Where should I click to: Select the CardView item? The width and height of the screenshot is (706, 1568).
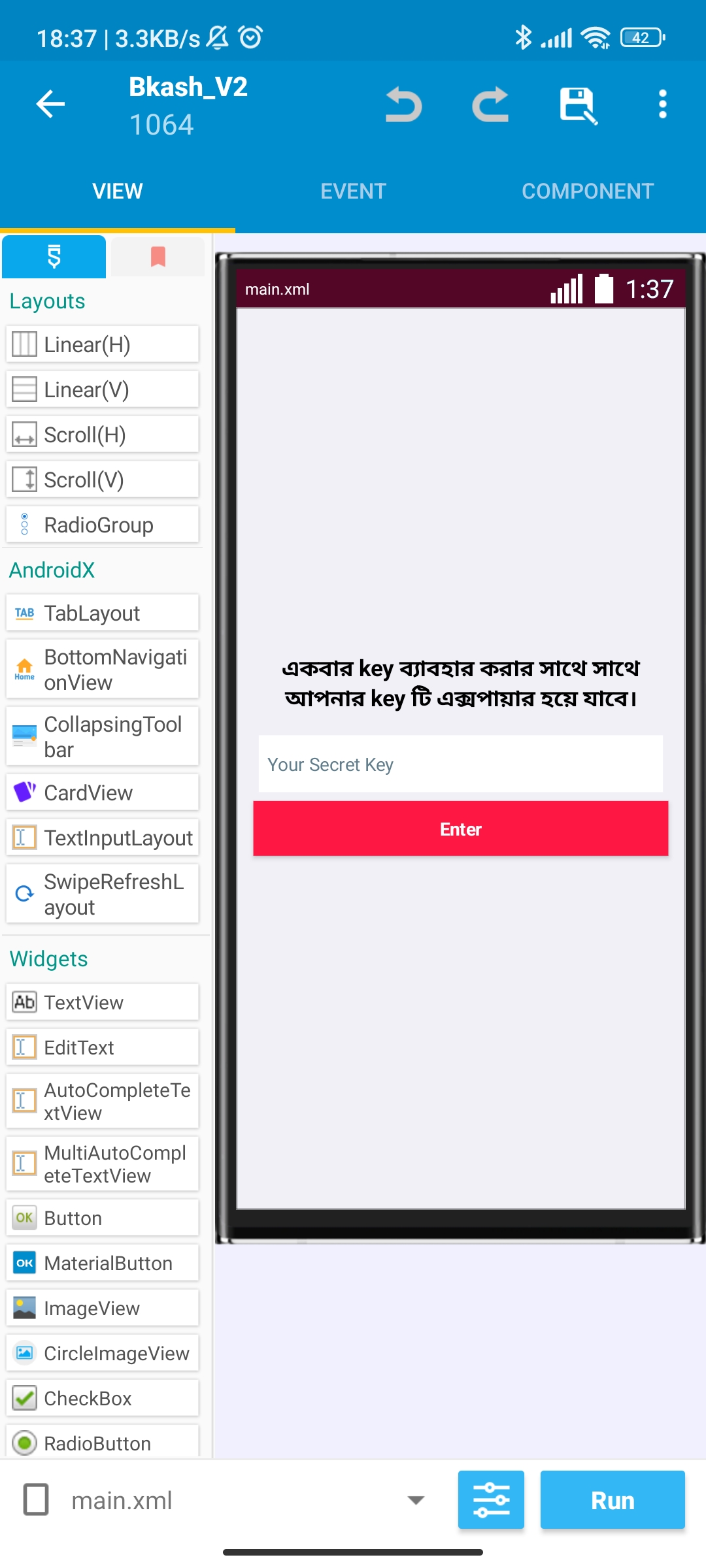(x=103, y=792)
